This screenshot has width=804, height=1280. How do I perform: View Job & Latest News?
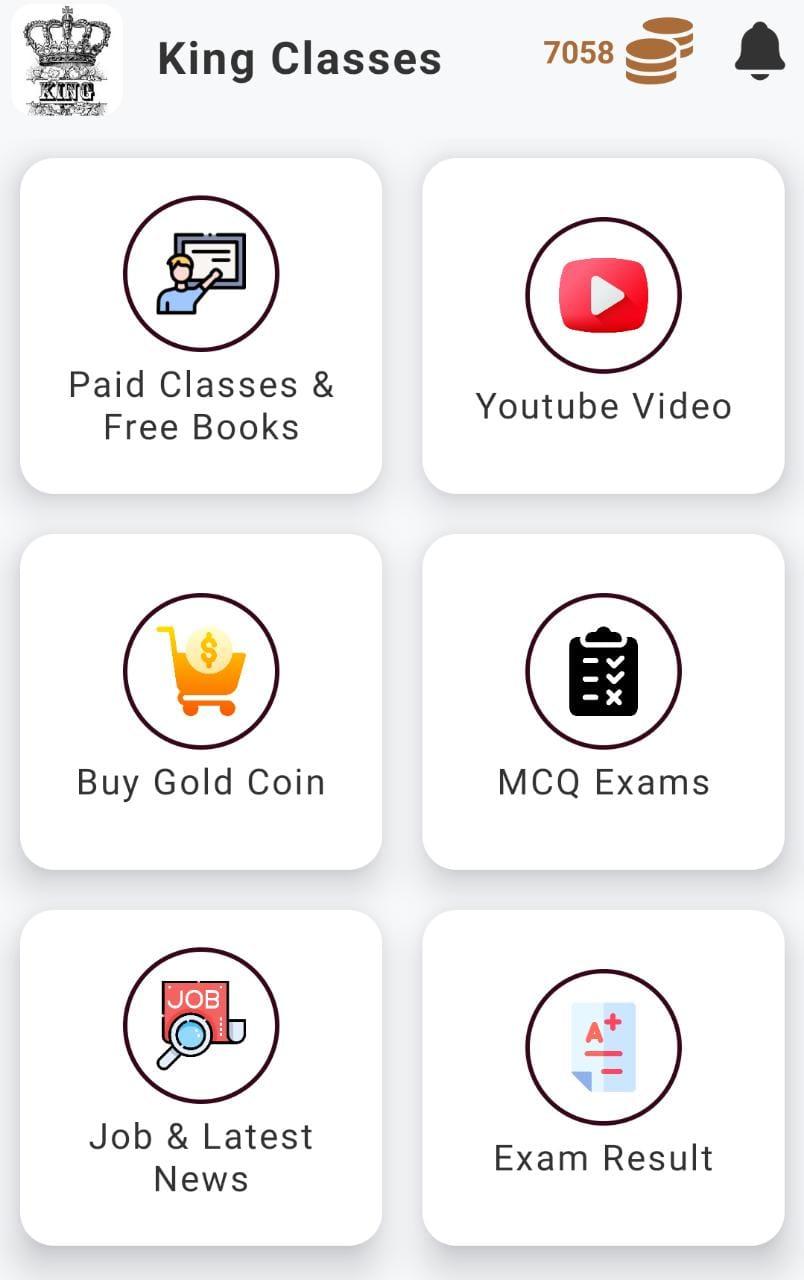pyautogui.click(x=201, y=1077)
